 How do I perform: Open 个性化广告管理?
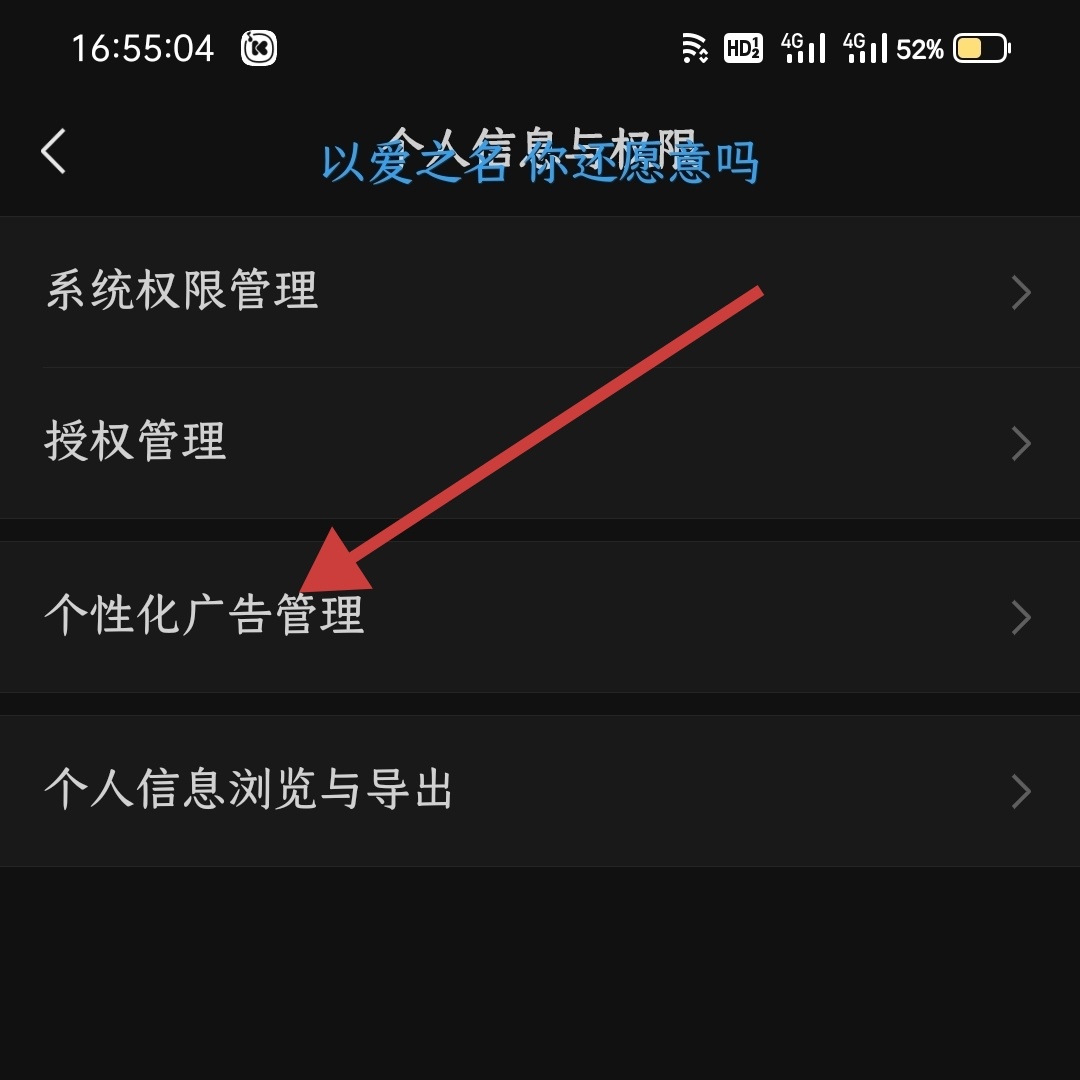point(540,617)
